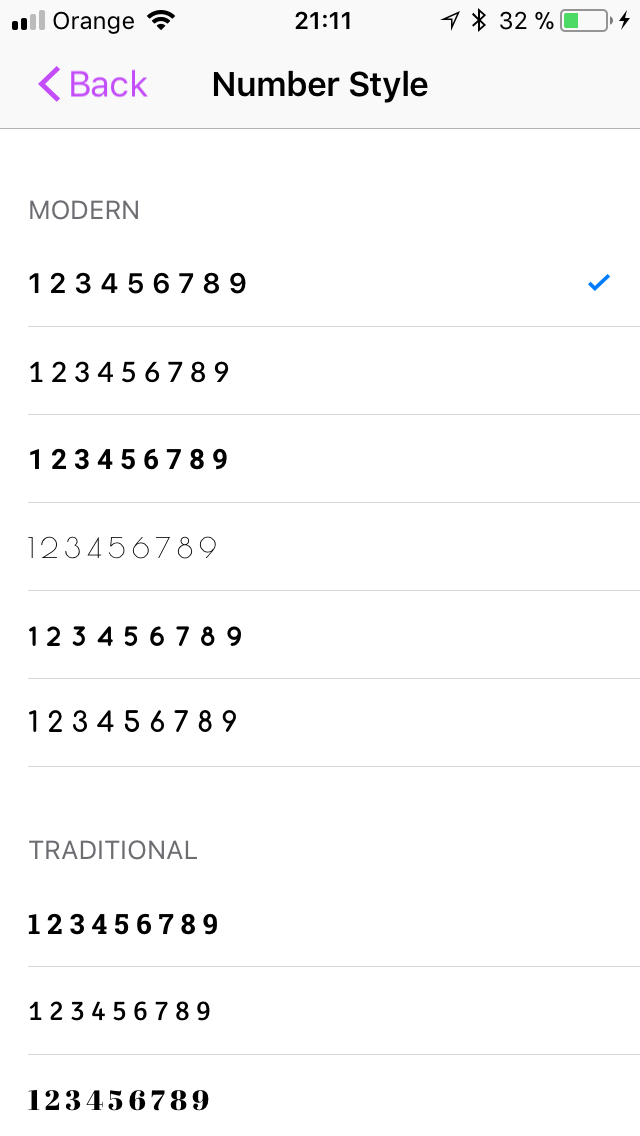Select the third Traditional heavy high-contrast style
The height and width of the screenshot is (1136, 640).
point(320,1098)
